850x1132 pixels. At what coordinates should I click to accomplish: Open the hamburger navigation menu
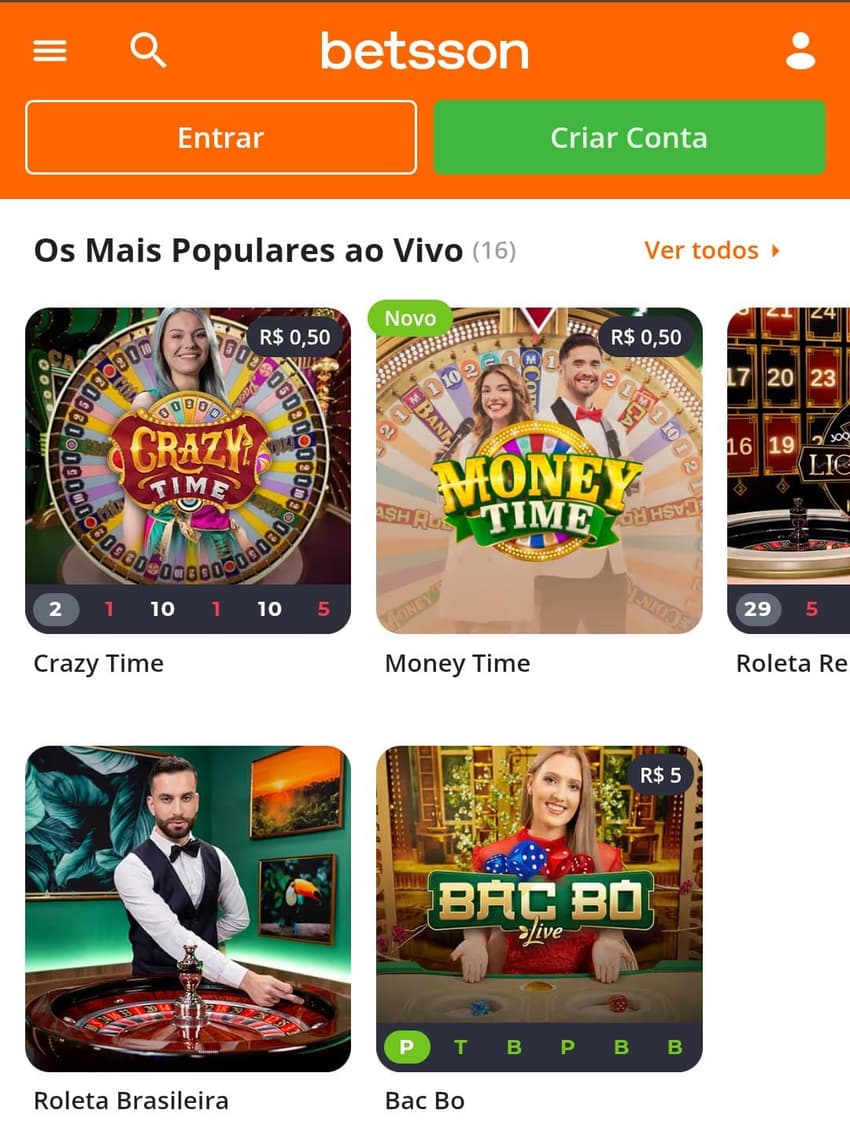[x=48, y=50]
